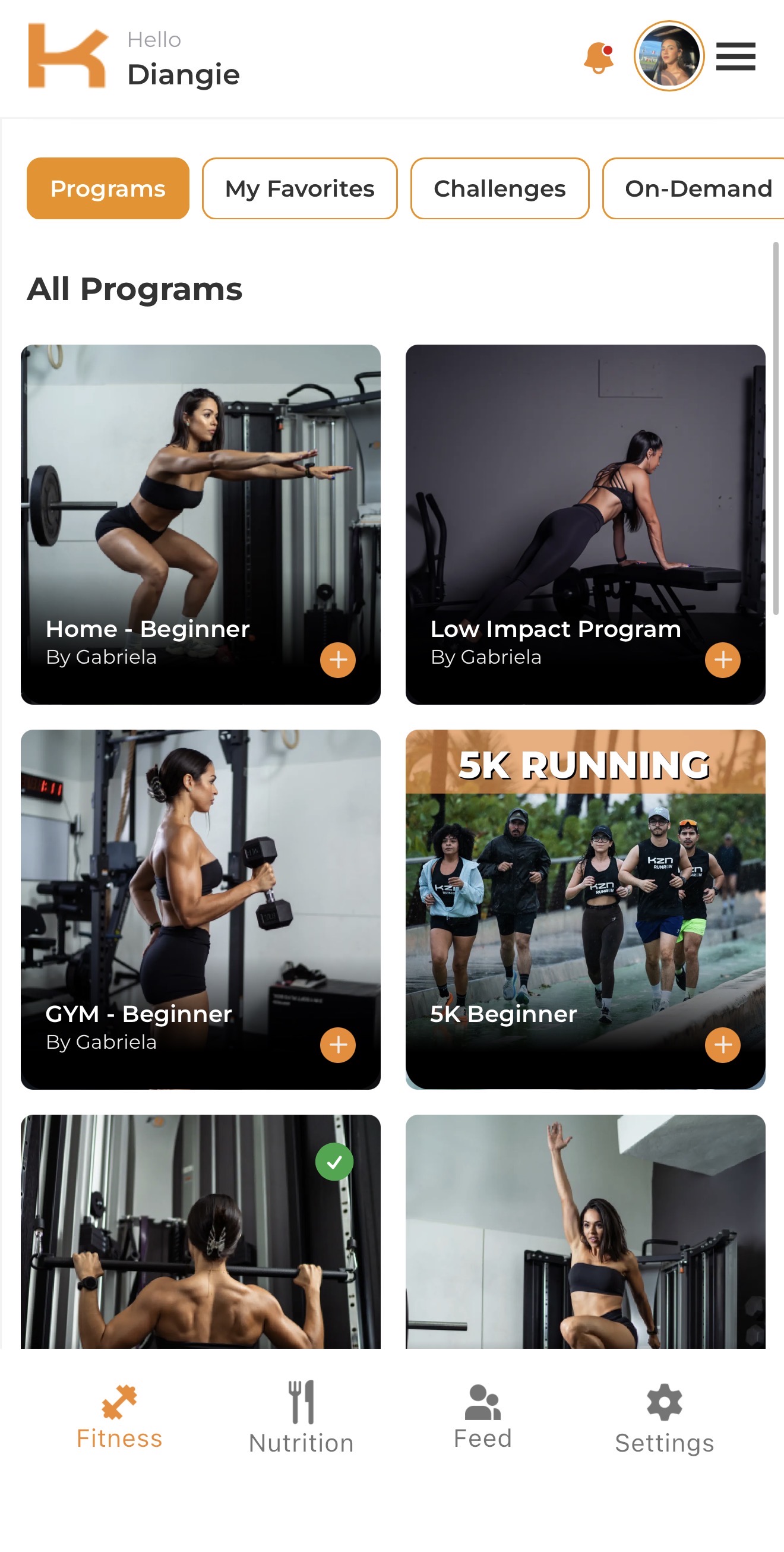
Task: Switch to the Nutrition tab
Action: 301,1417
